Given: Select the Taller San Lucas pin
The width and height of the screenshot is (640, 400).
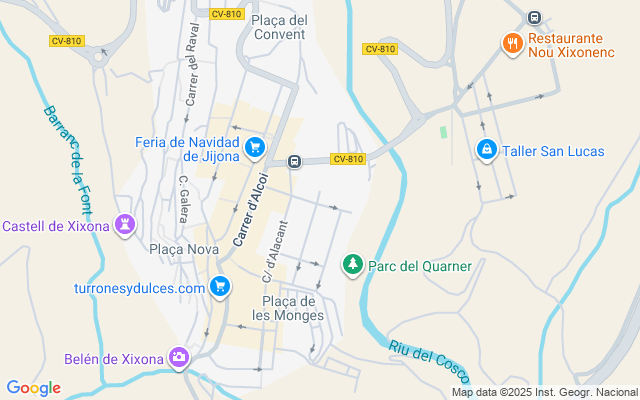Looking at the screenshot, I should (x=486, y=150).
